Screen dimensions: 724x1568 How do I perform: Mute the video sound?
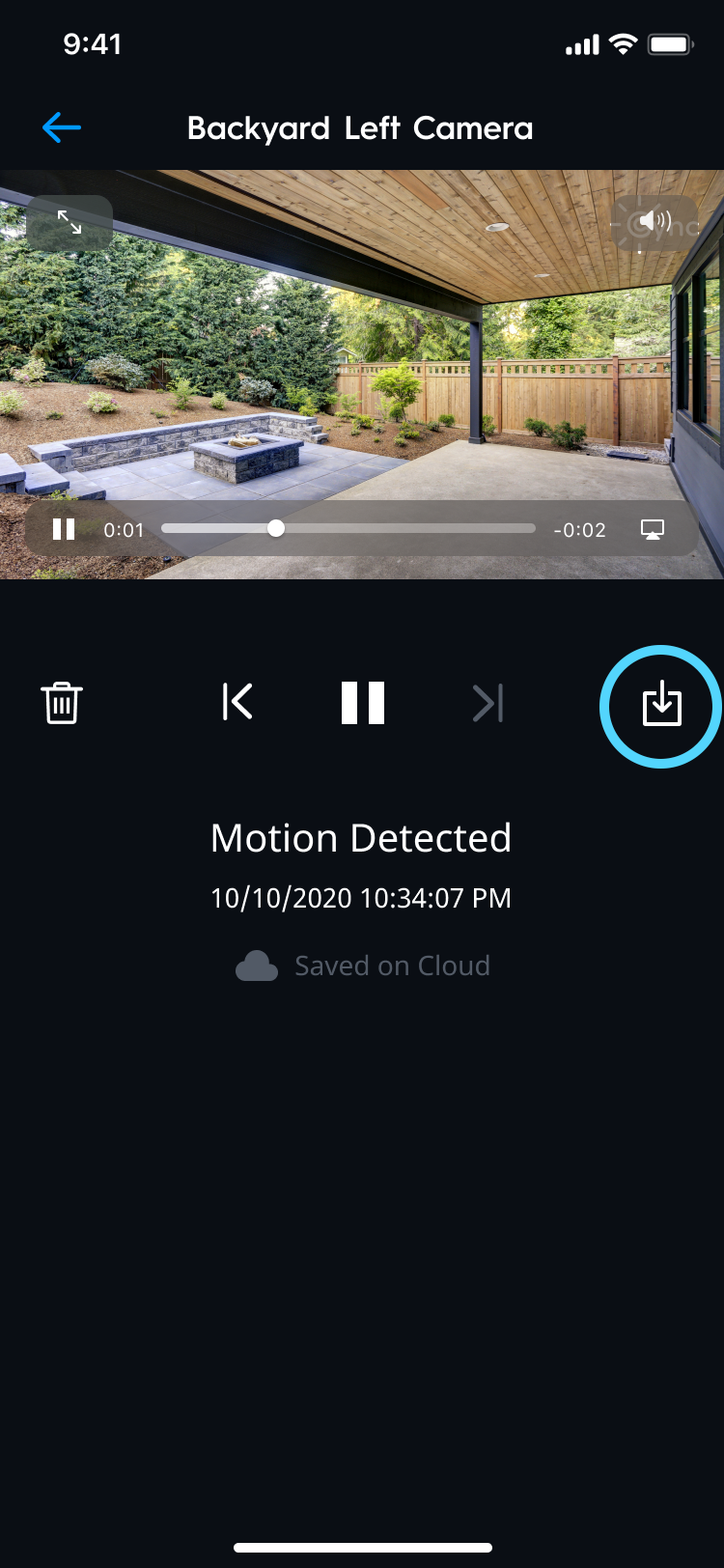[655, 223]
